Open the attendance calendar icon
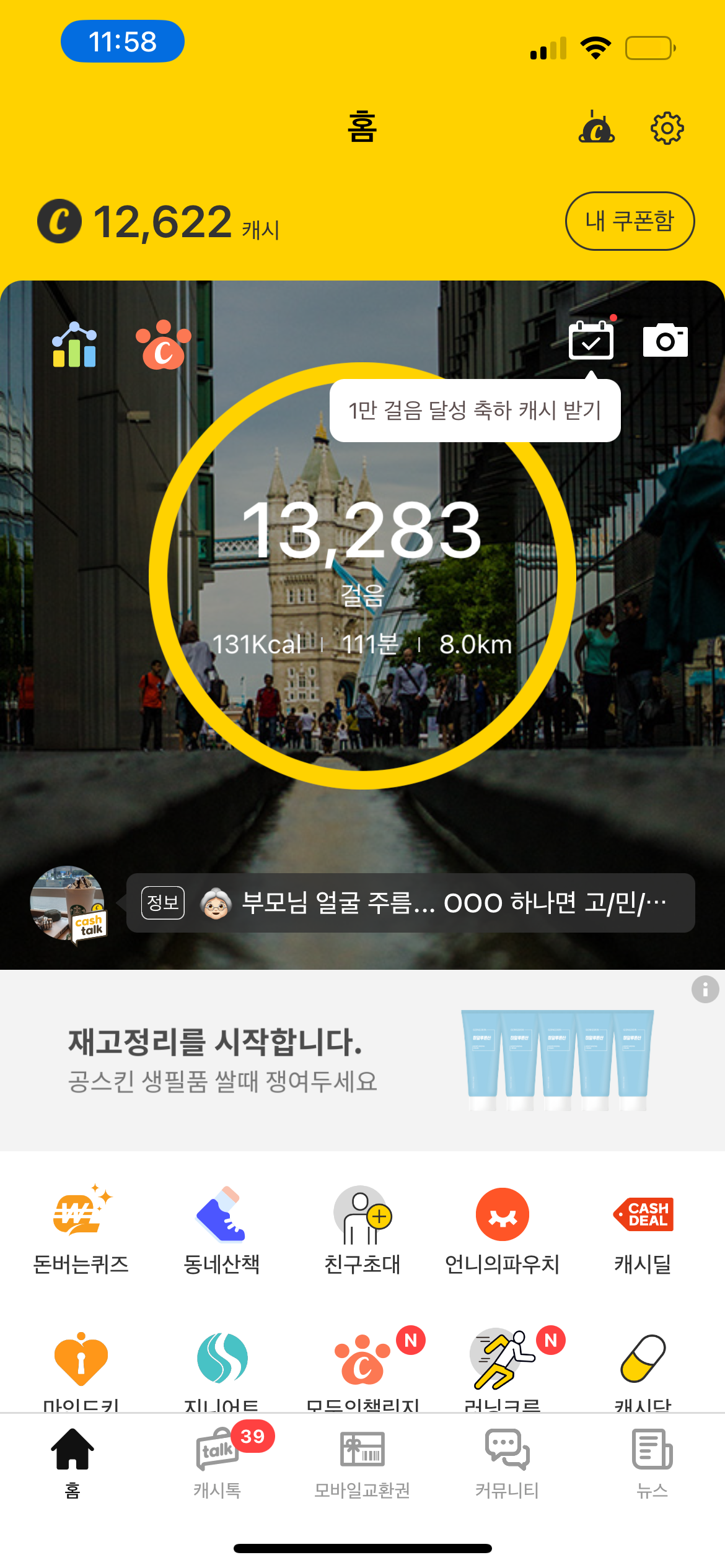This screenshot has height=1568, width=725. 591,341
